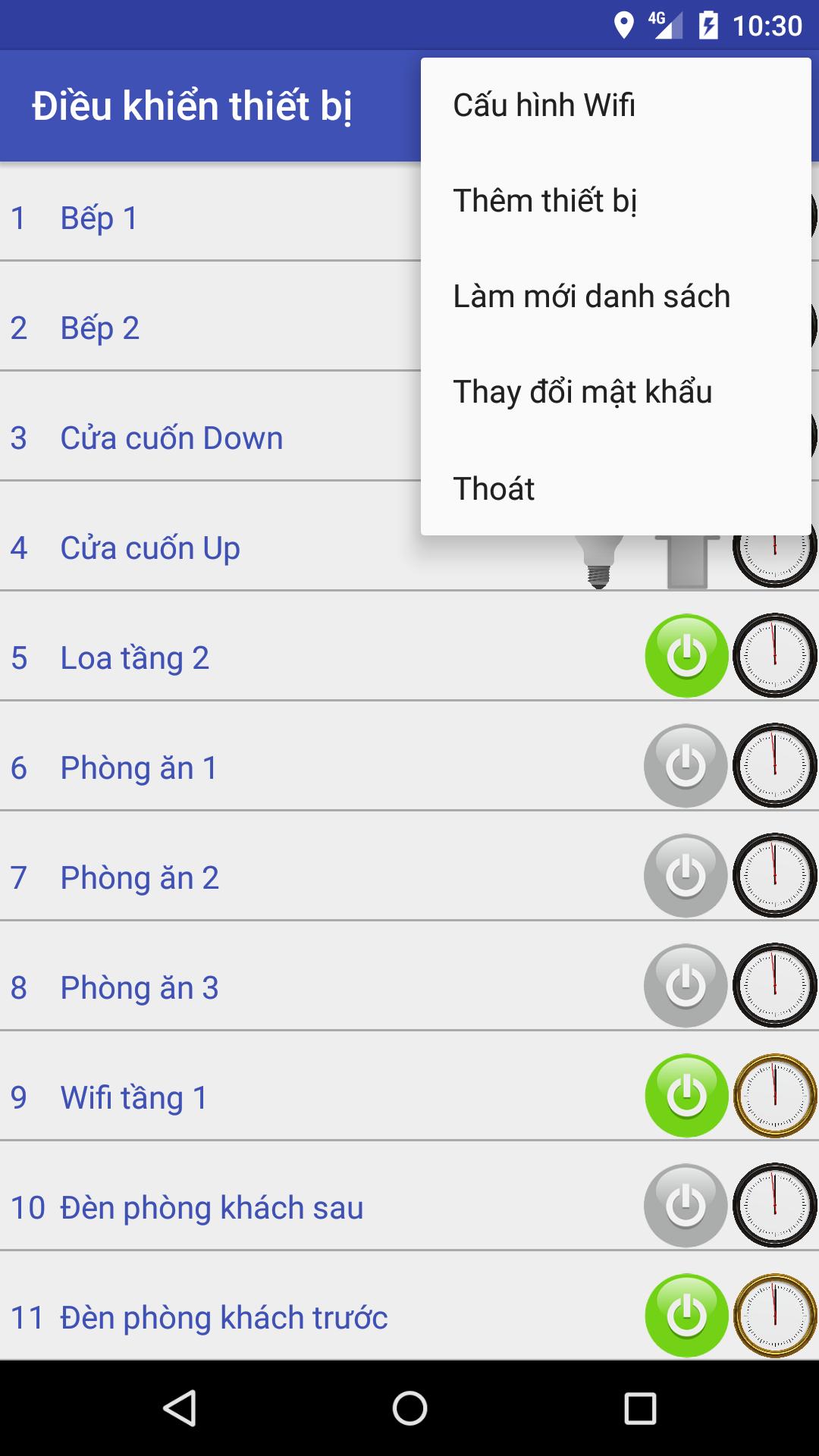Enable power for Phòng ăn 3
The width and height of the screenshot is (819, 1456).
click(686, 986)
